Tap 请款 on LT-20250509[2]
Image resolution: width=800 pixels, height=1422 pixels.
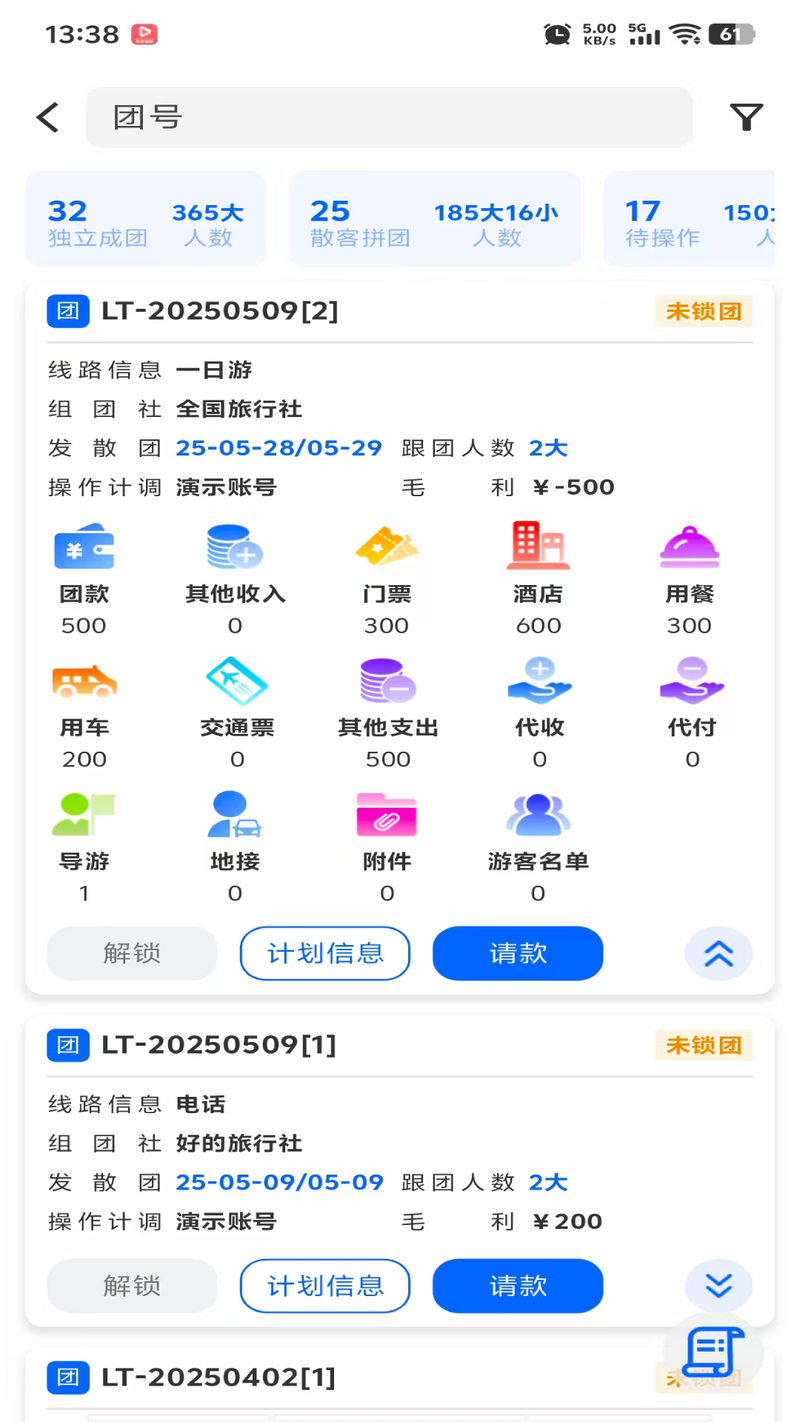pyautogui.click(x=518, y=953)
